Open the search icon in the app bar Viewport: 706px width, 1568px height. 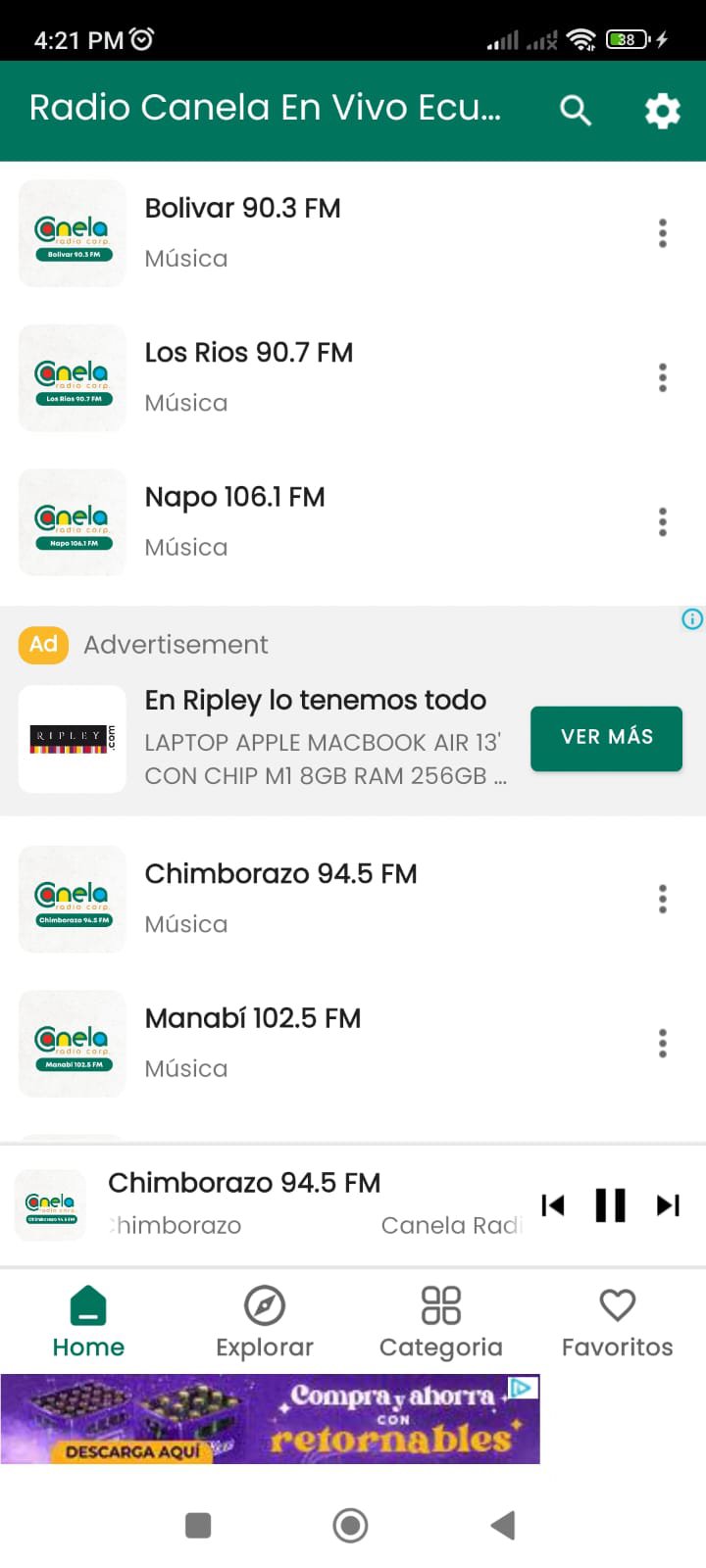[577, 110]
